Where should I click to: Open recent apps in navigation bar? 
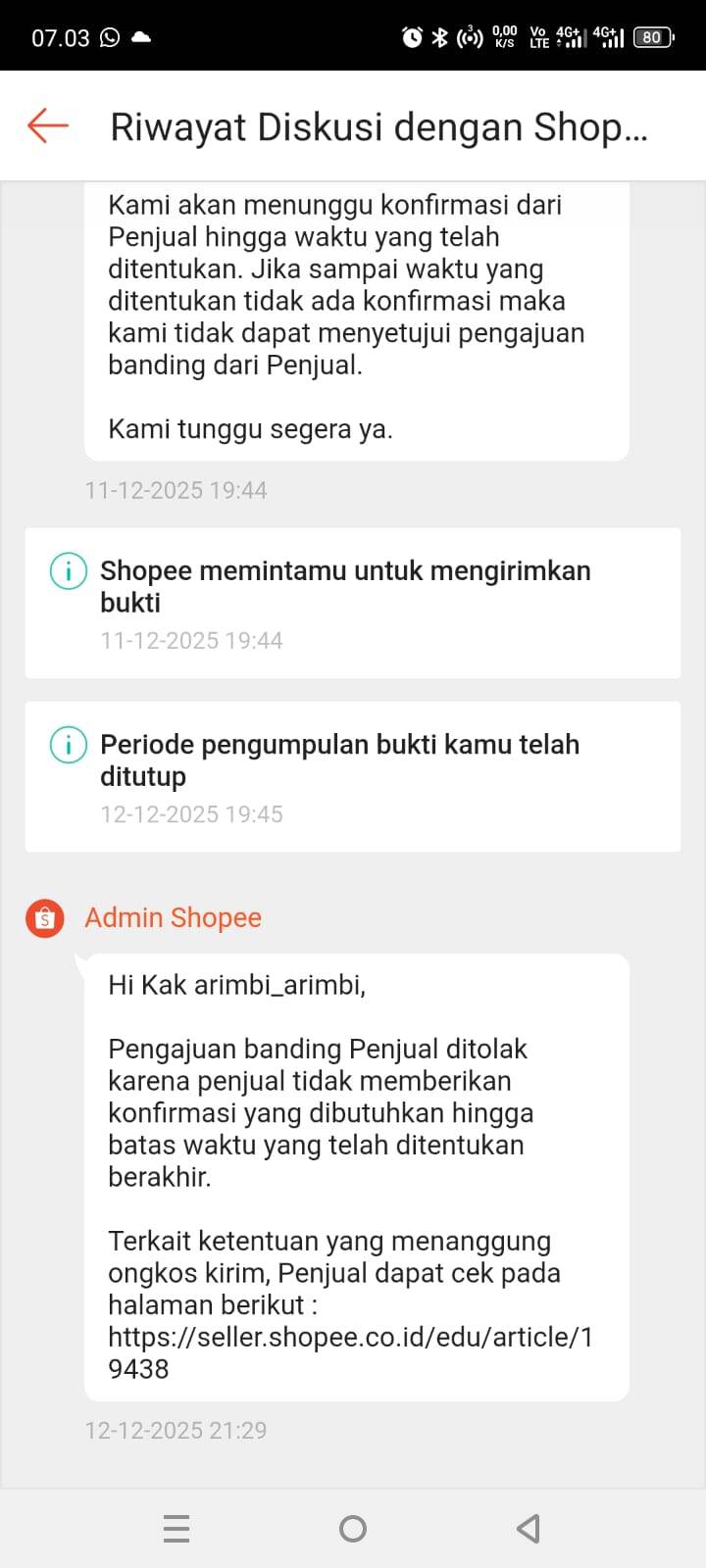176,1528
